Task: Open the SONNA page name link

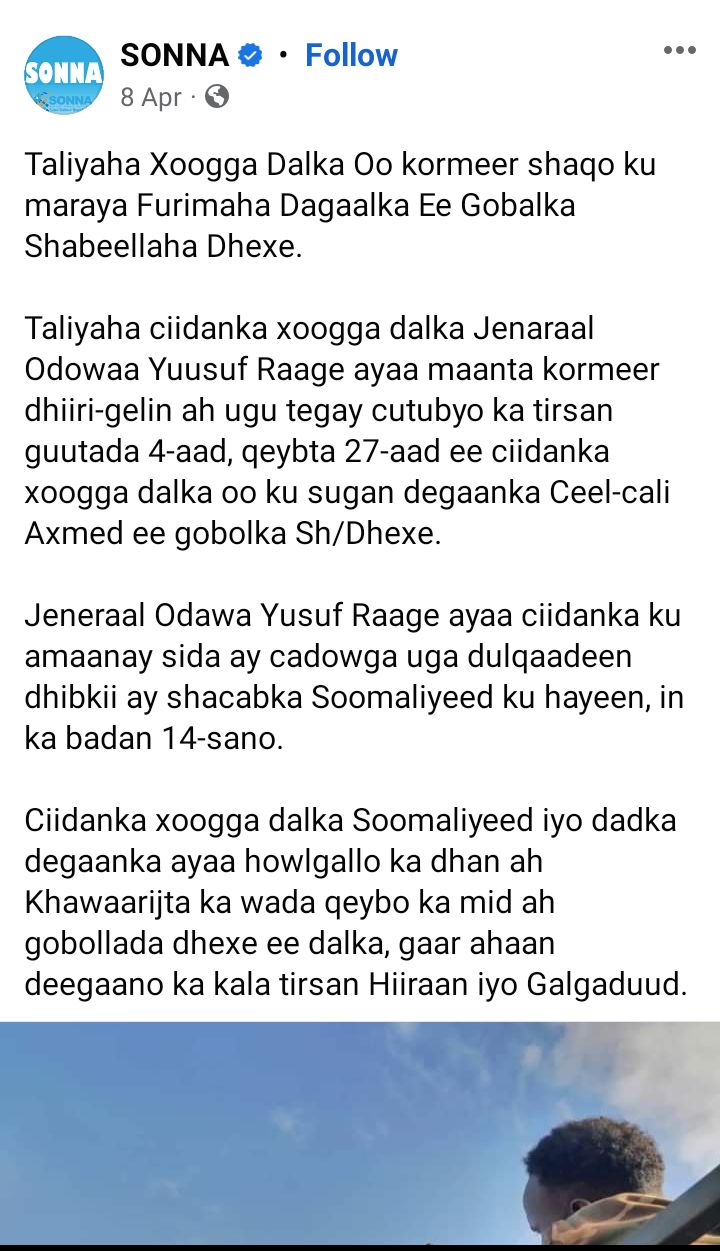Action: pyautogui.click(x=175, y=55)
